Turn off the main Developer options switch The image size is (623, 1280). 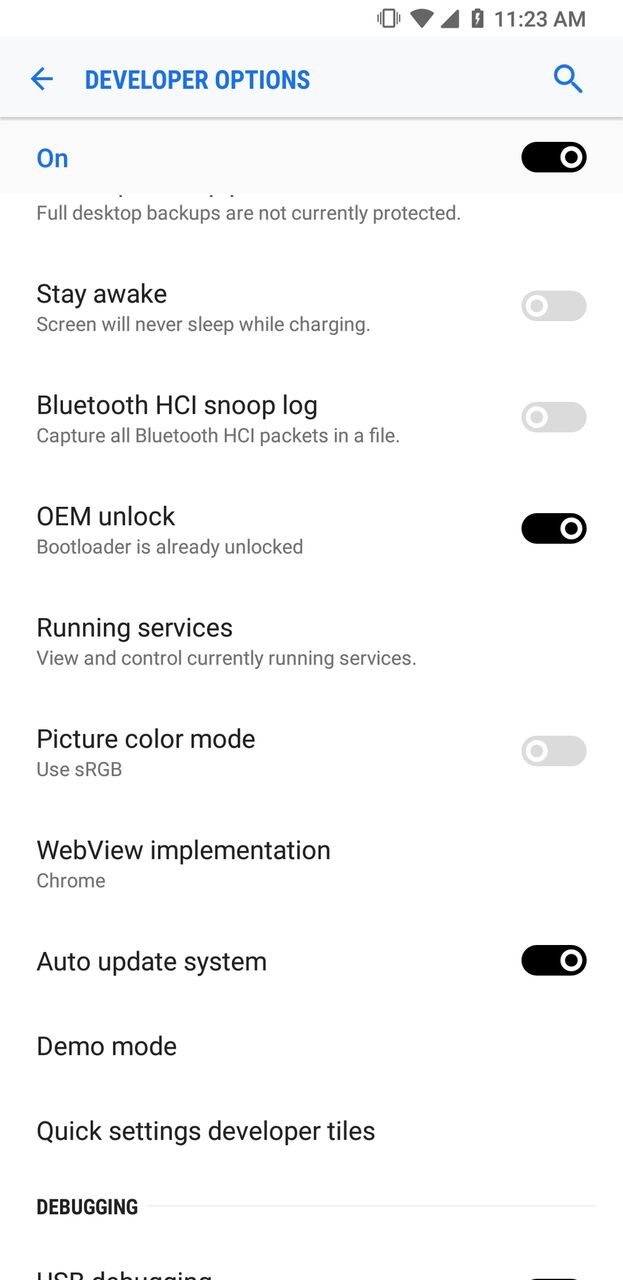click(x=554, y=158)
